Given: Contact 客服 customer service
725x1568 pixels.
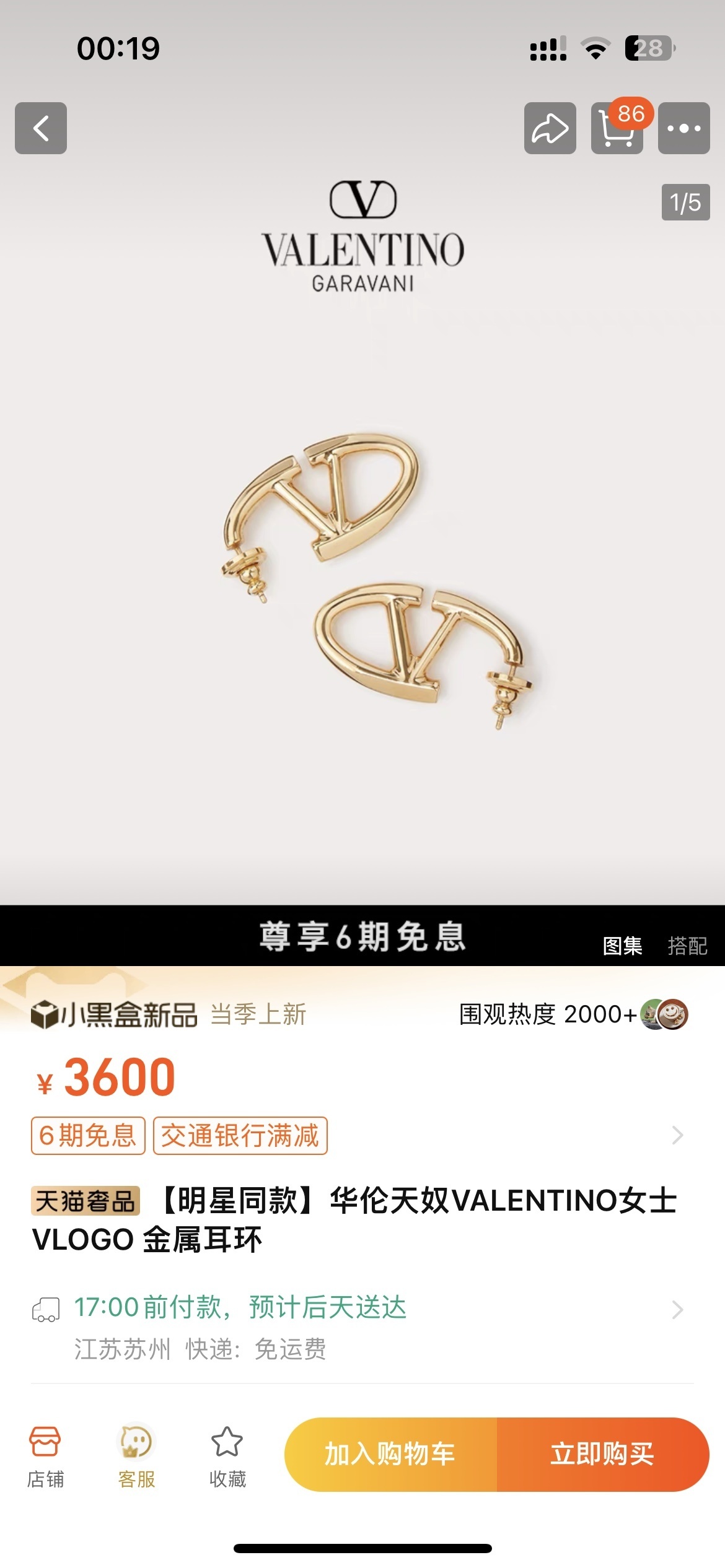Looking at the screenshot, I should [x=136, y=1457].
